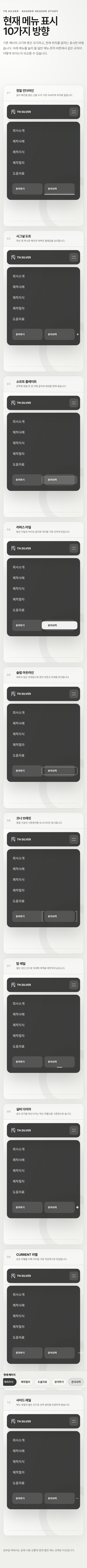The width and height of the screenshot is (87, 1568).
Task: Tap the hamburger icon in mockup 08
Action: [x=74, y=1130]
